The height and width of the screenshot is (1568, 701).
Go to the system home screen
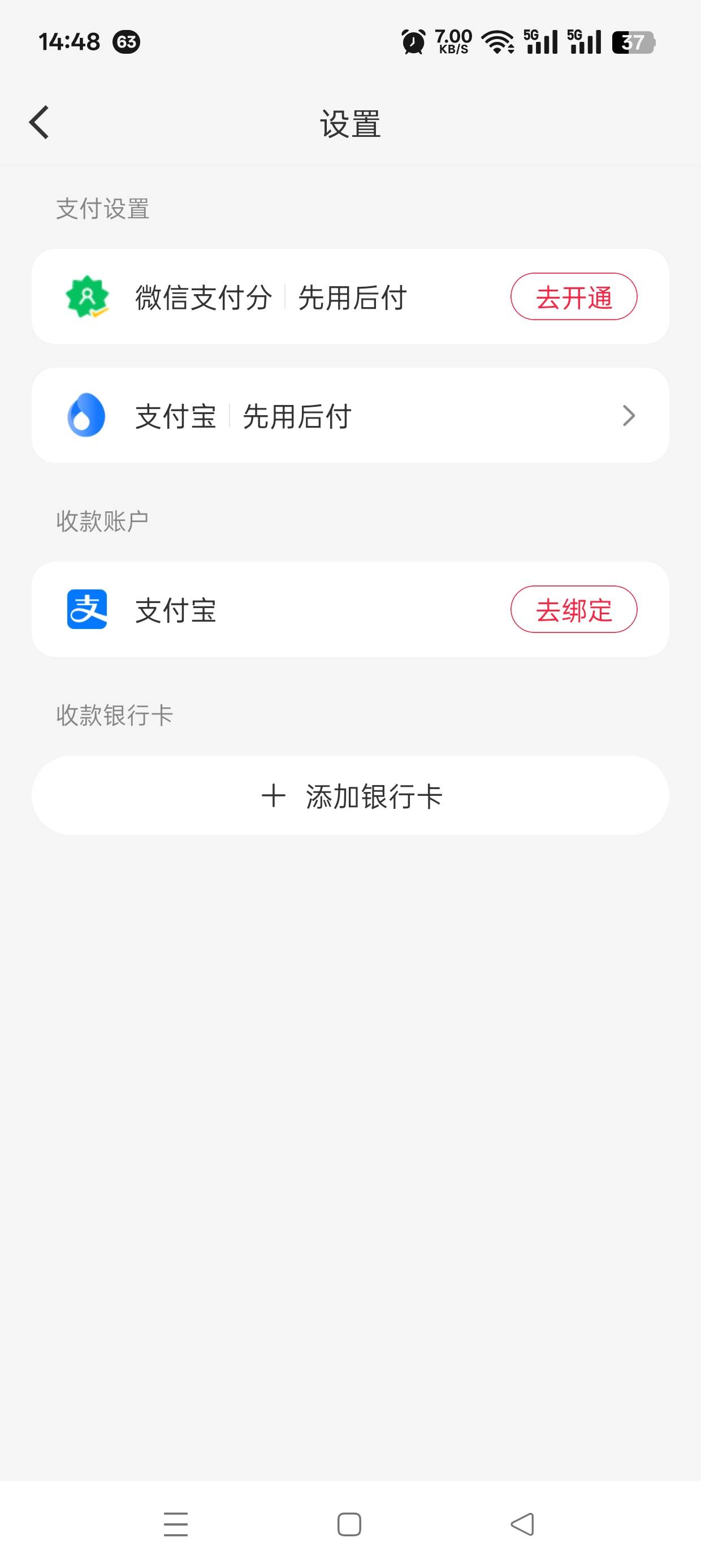point(349,1524)
